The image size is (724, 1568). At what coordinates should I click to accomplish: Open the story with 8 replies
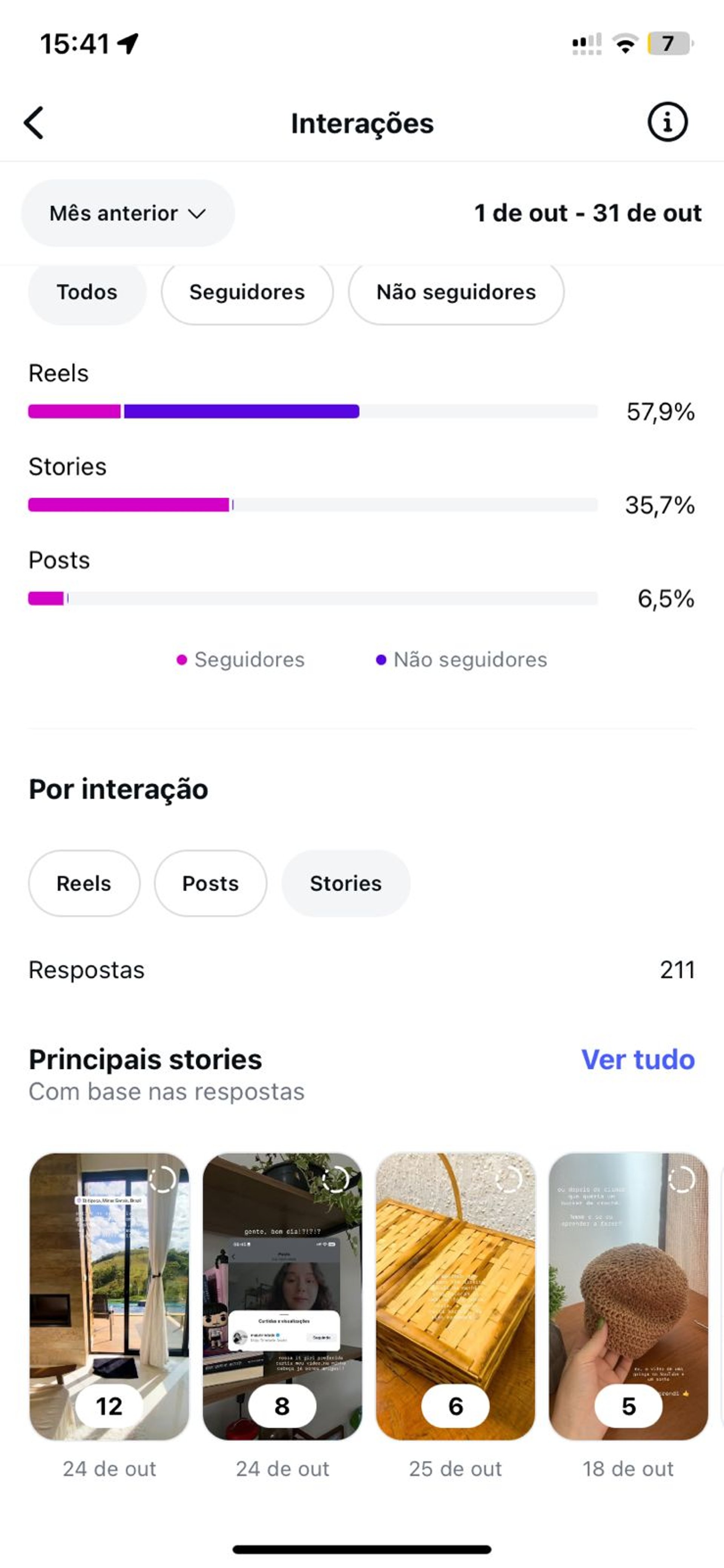(x=282, y=1296)
